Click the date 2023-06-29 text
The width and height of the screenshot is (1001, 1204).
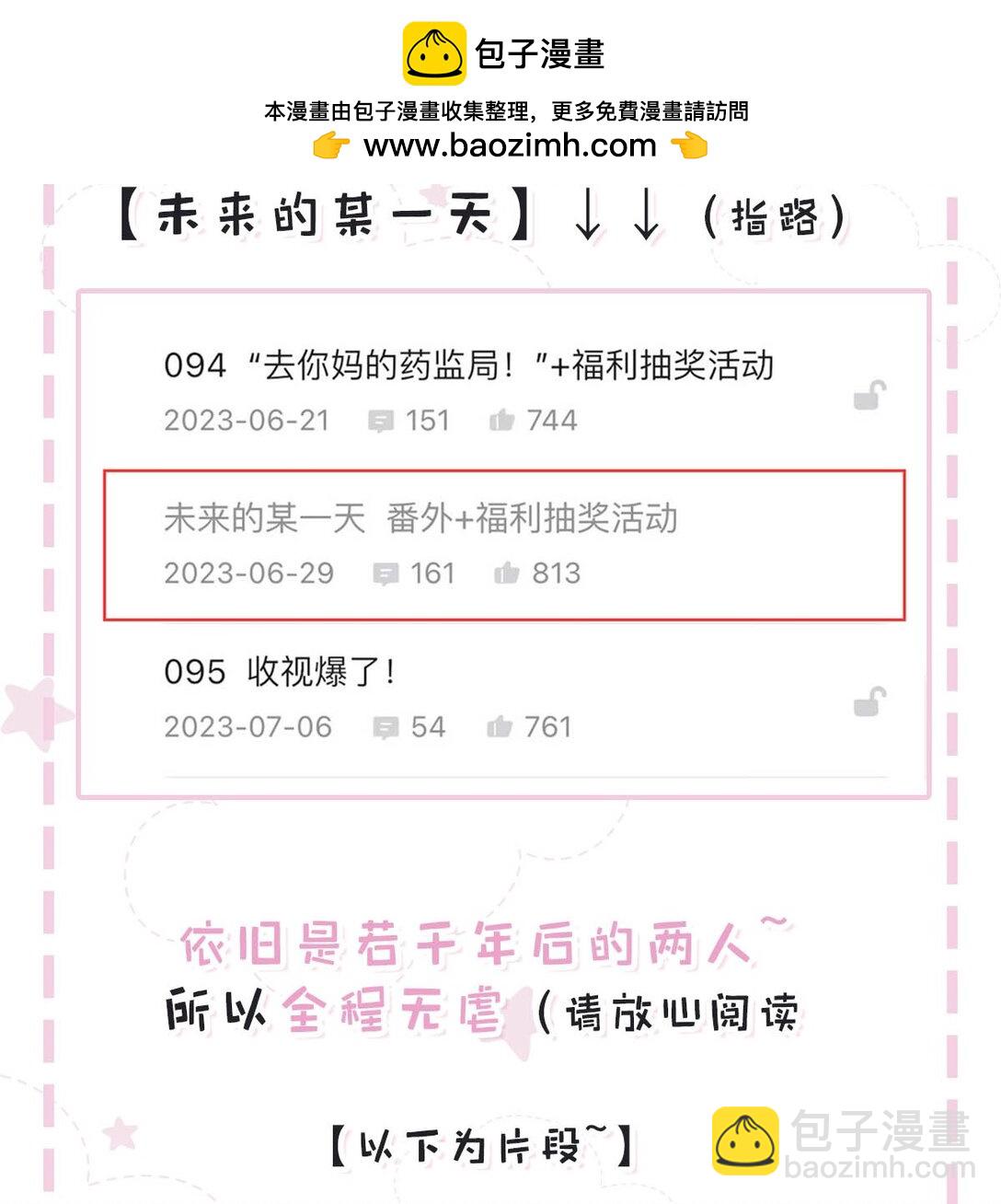pyautogui.click(x=248, y=573)
